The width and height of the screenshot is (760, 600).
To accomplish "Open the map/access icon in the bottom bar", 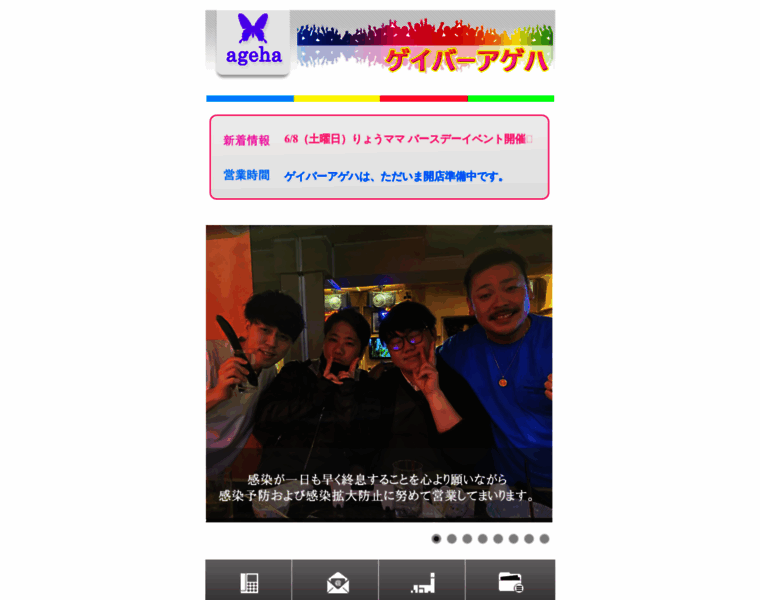I will (x=422, y=582).
